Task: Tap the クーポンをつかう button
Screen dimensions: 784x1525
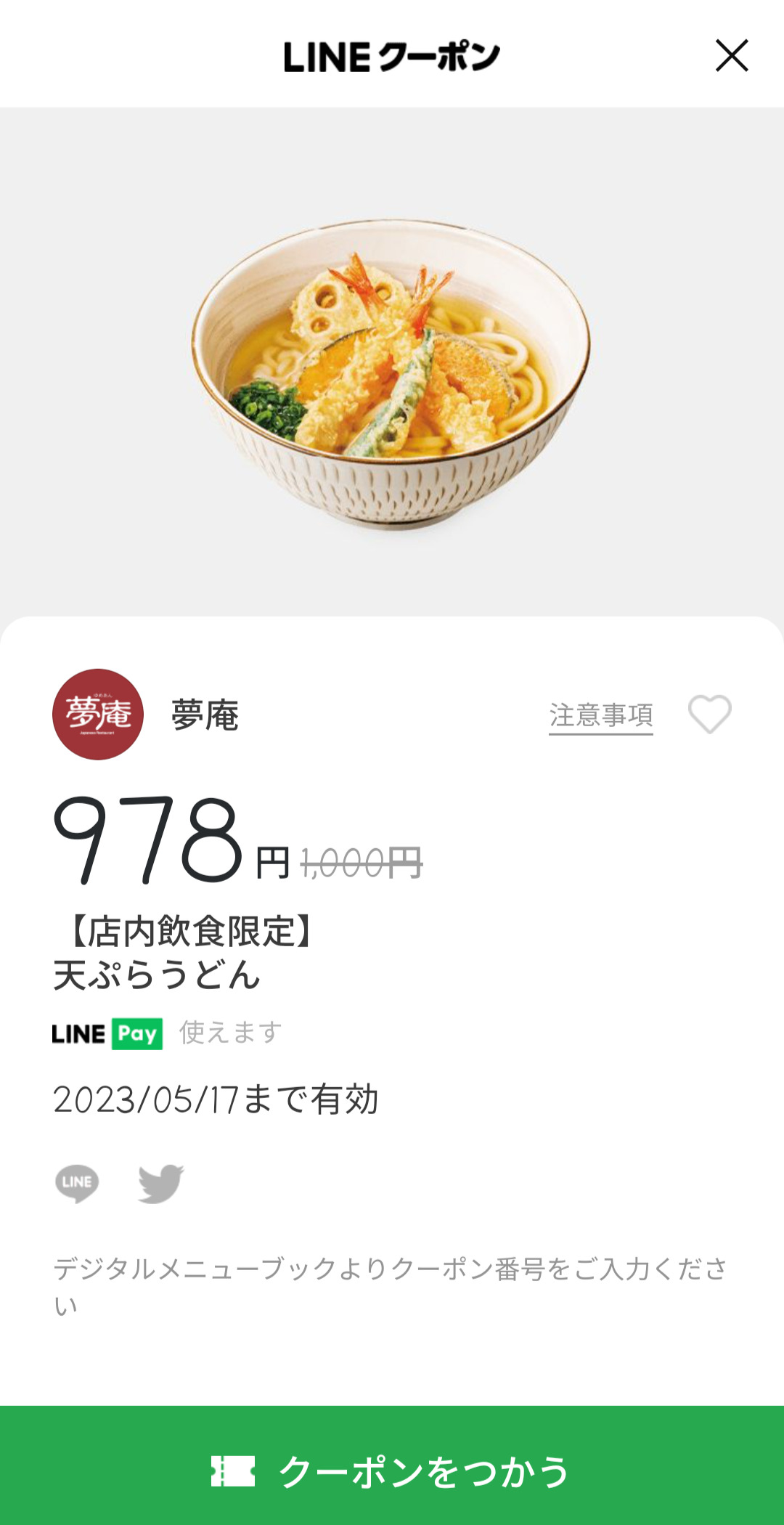Action: (392, 1471)
